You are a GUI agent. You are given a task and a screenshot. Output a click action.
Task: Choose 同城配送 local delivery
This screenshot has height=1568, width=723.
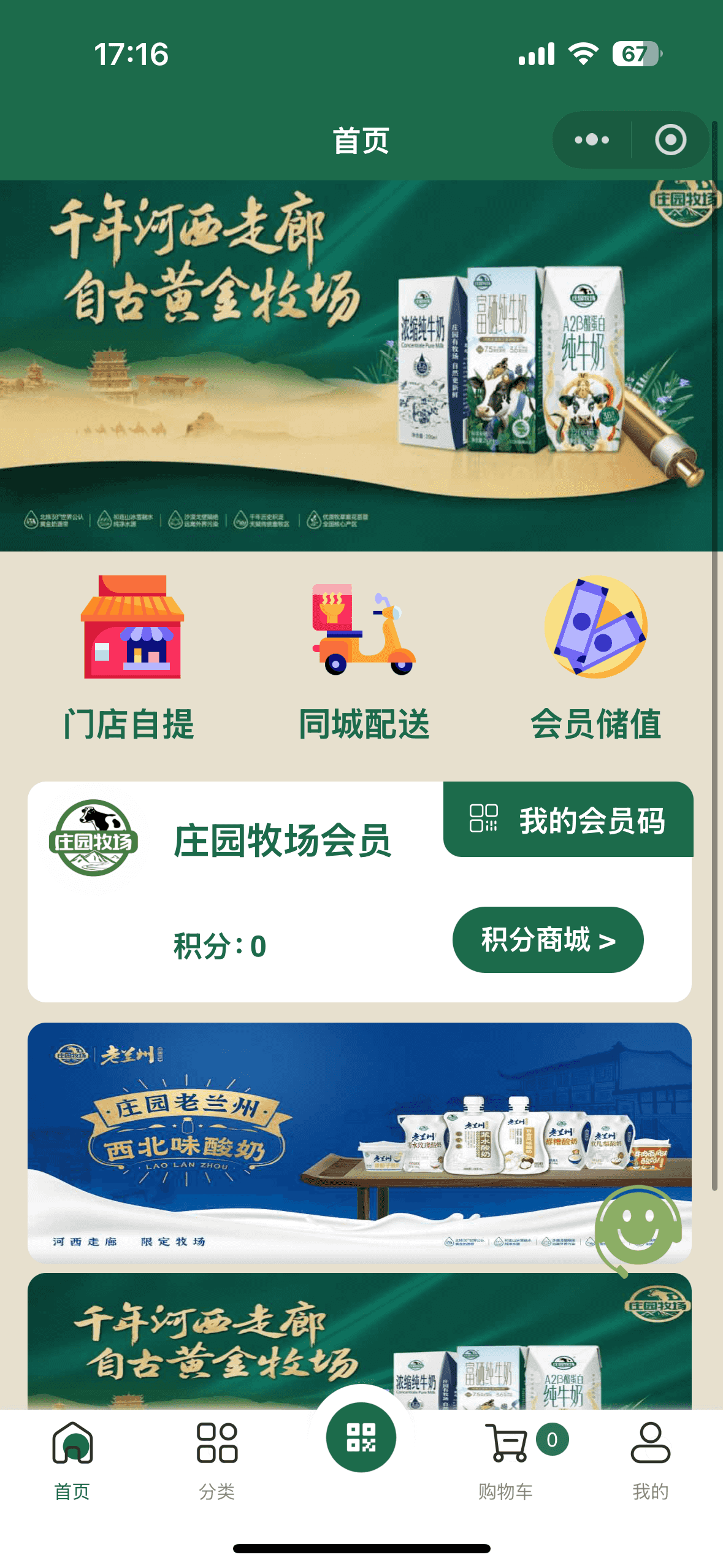point(364,658)
